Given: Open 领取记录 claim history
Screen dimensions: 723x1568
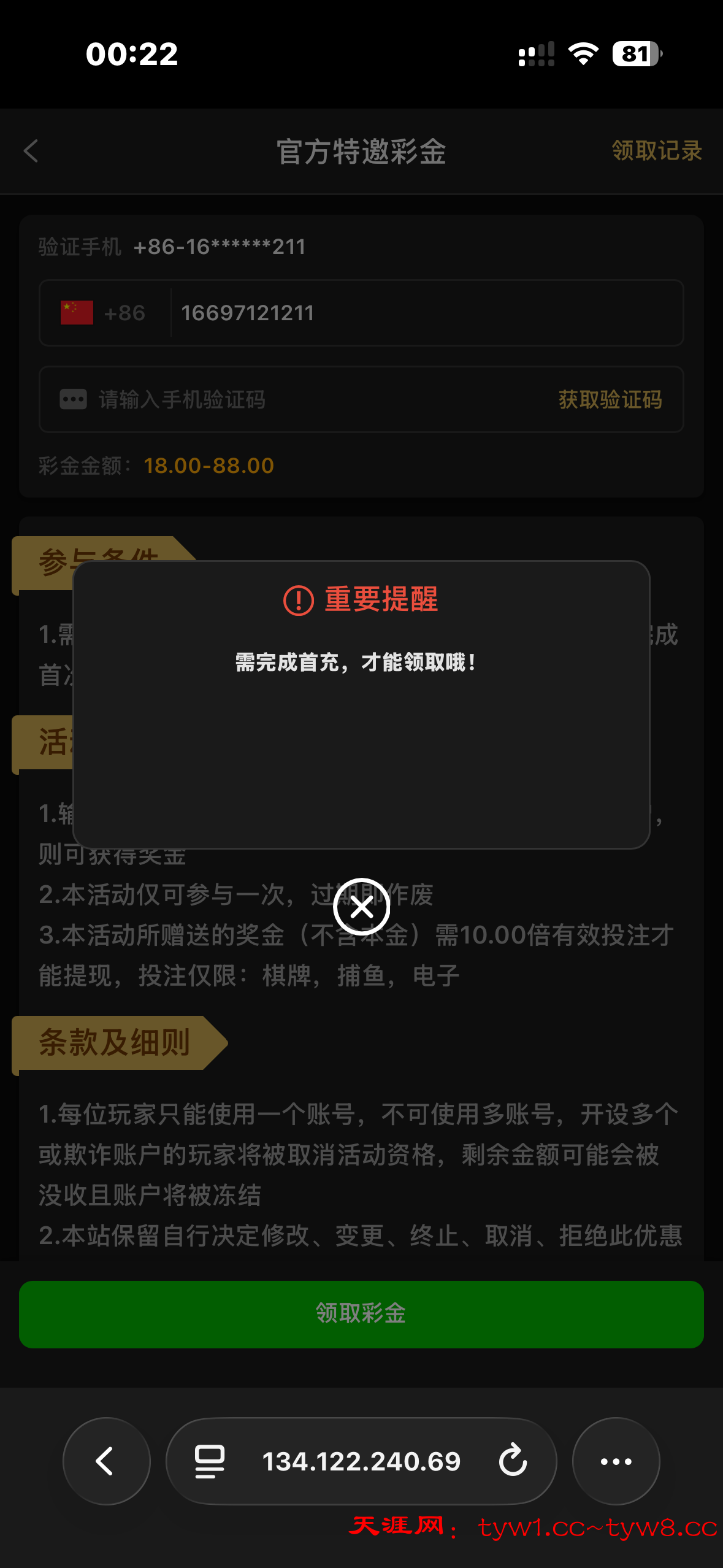Looking at the screenshot, I should tap(656, 151).
